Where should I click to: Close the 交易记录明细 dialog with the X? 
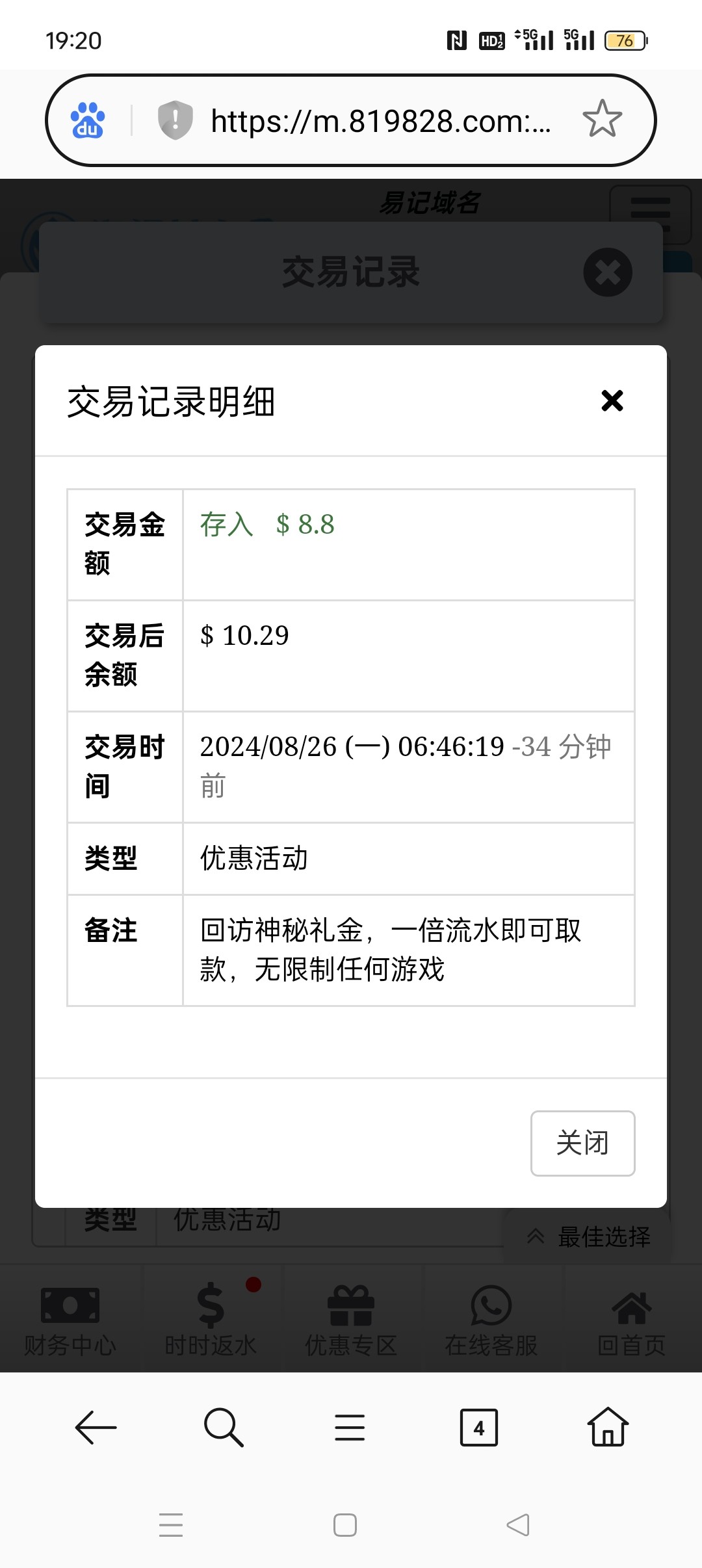[x=612, y=400]
